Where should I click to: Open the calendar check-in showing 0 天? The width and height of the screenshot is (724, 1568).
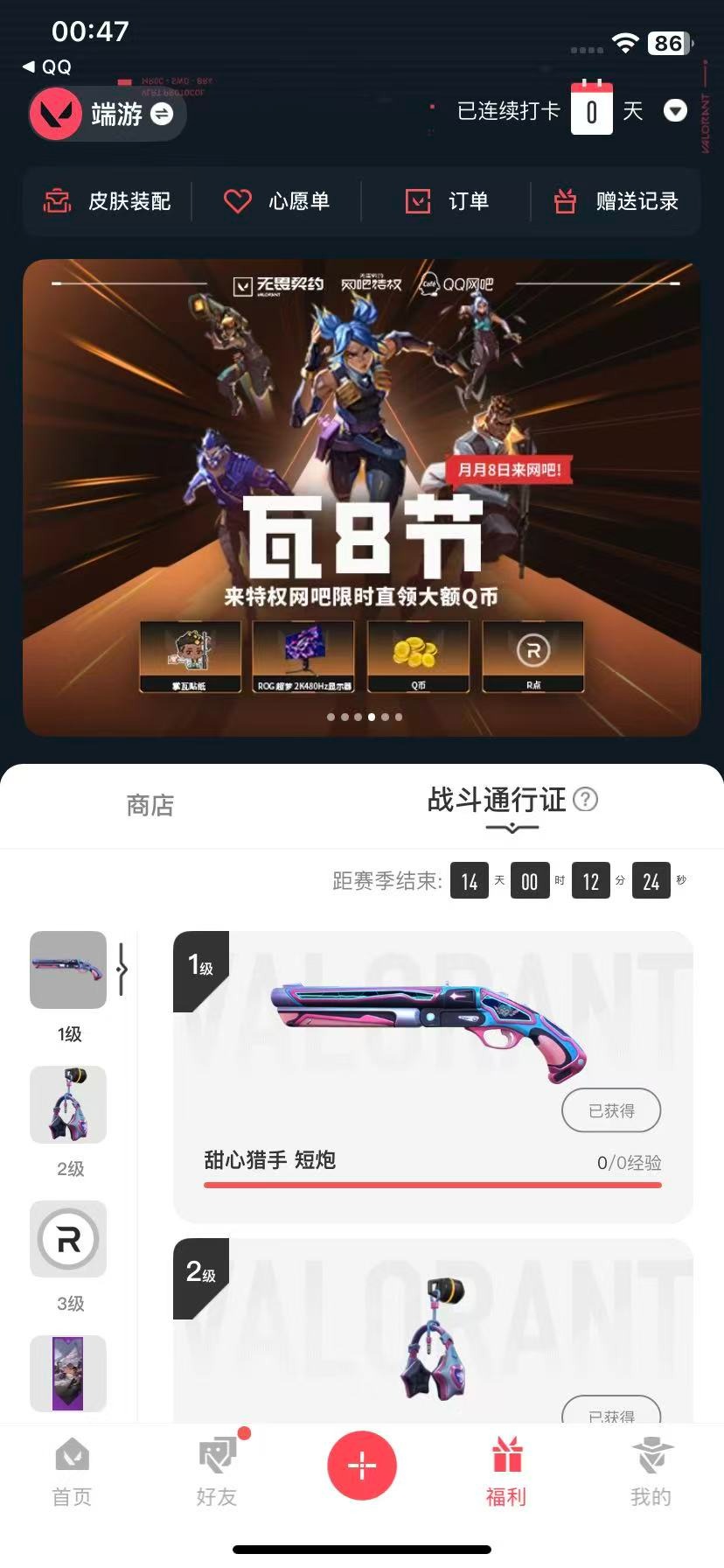[592, 112]
